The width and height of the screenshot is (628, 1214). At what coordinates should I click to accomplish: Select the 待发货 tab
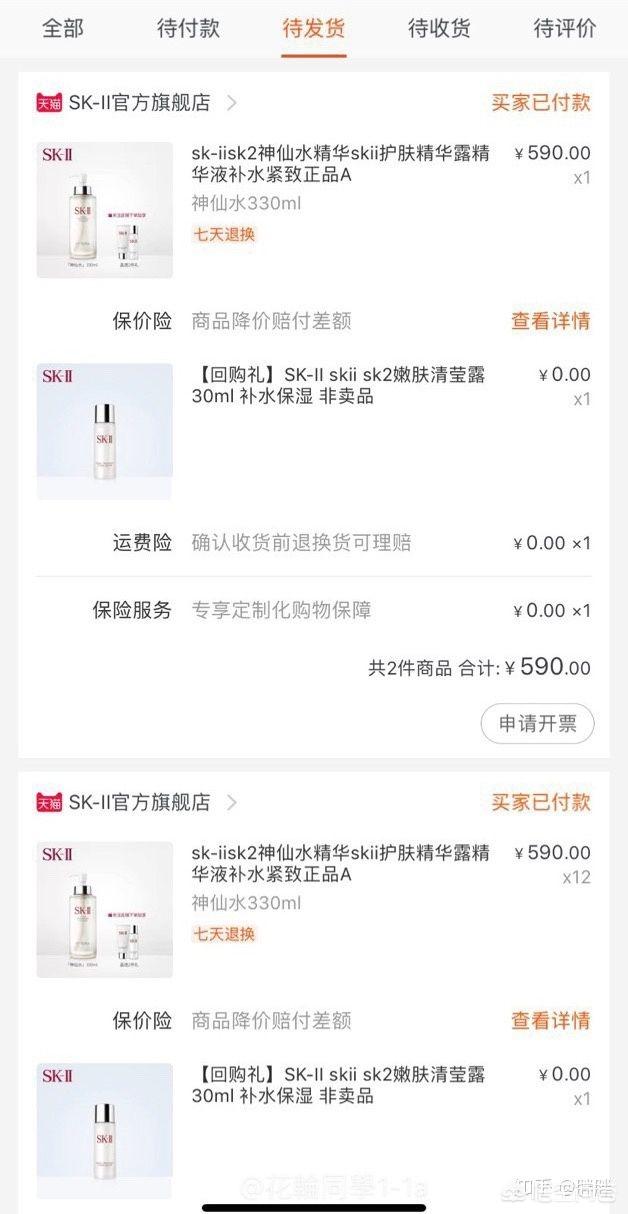[x=314, y=28]
